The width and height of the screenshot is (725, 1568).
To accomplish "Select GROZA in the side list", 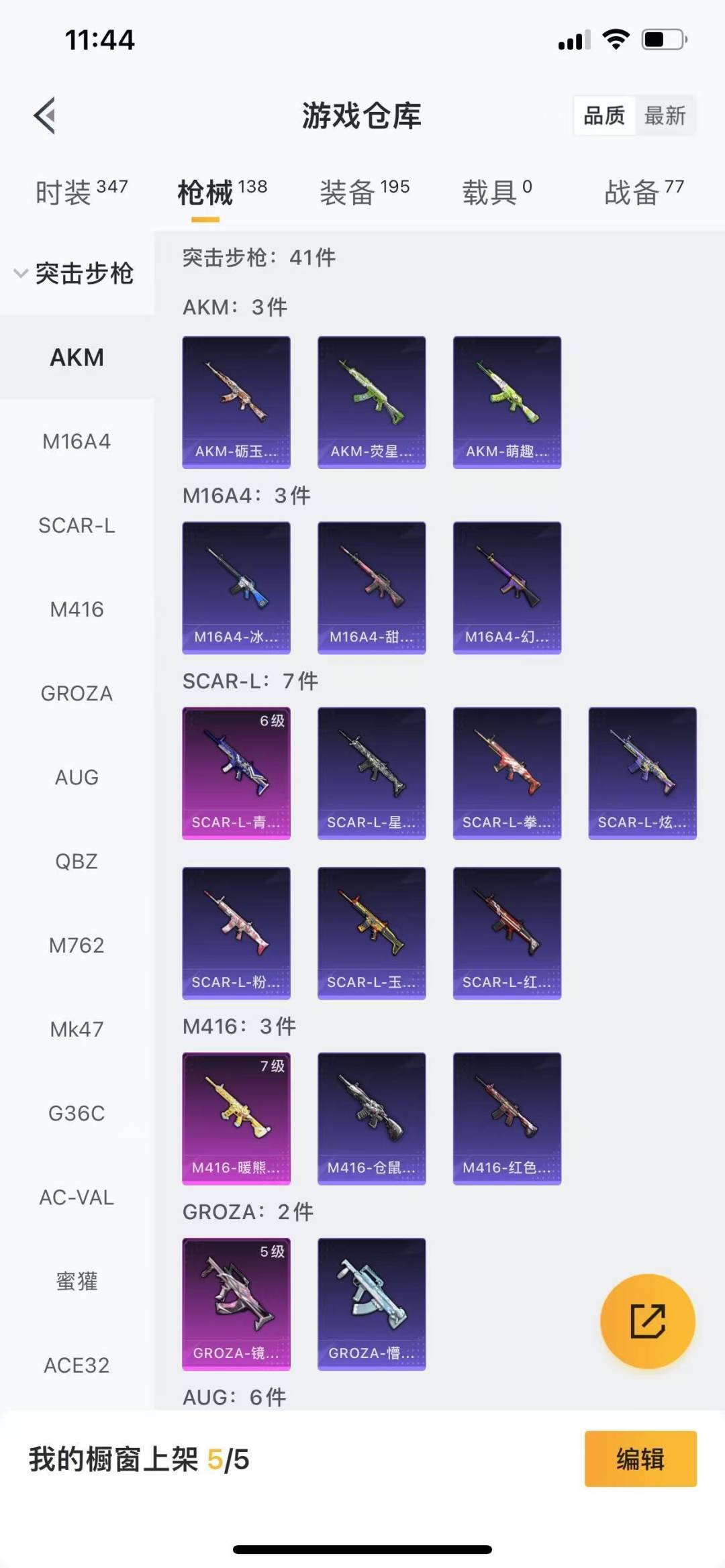I will coord(77,693).
